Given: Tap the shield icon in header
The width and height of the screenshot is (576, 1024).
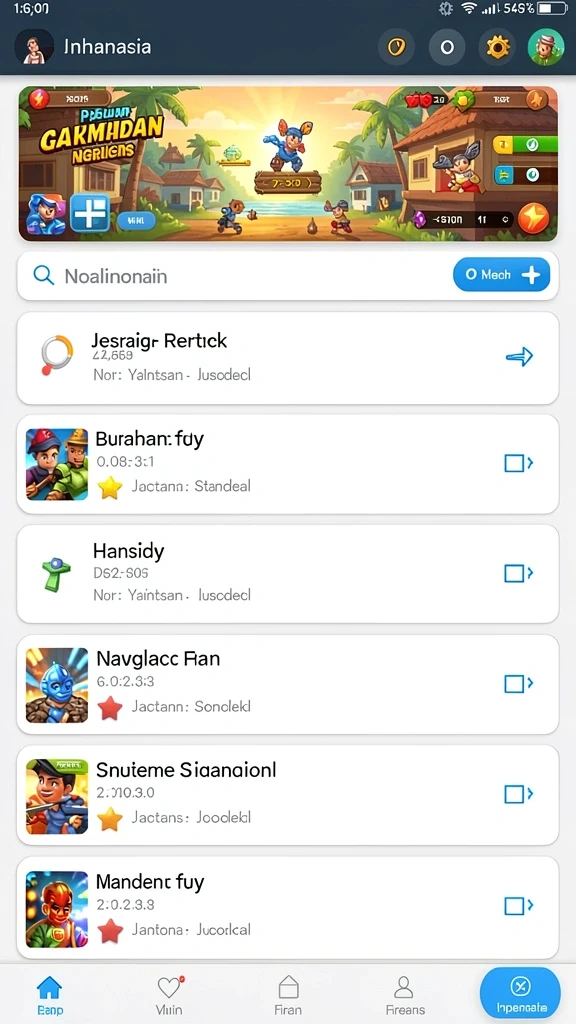Looking at the screenshot, I should tap(396, 47).
